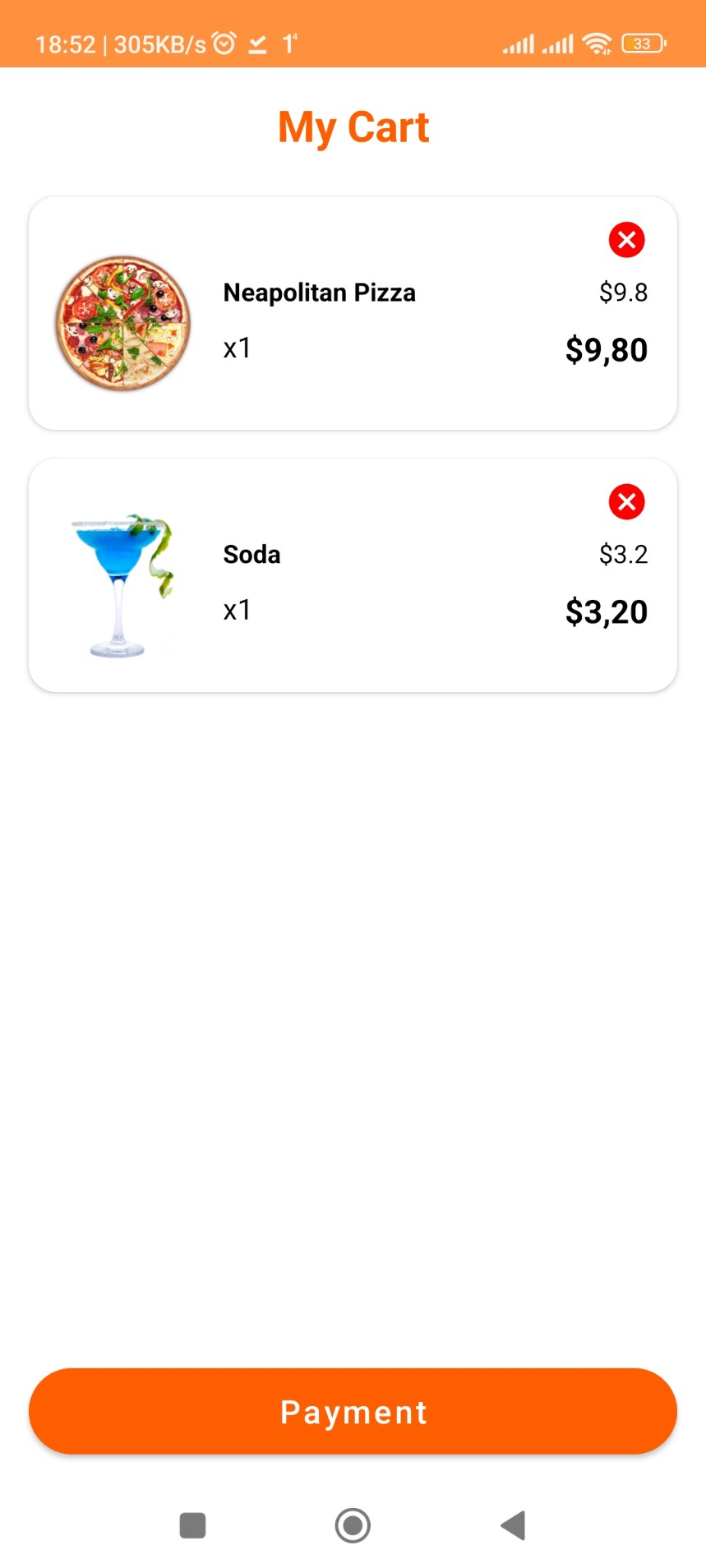Image resolution: width=706 pixels, height=1568 pixels.
Task: Tap the cellular signal bars icon
Action: 519,44
